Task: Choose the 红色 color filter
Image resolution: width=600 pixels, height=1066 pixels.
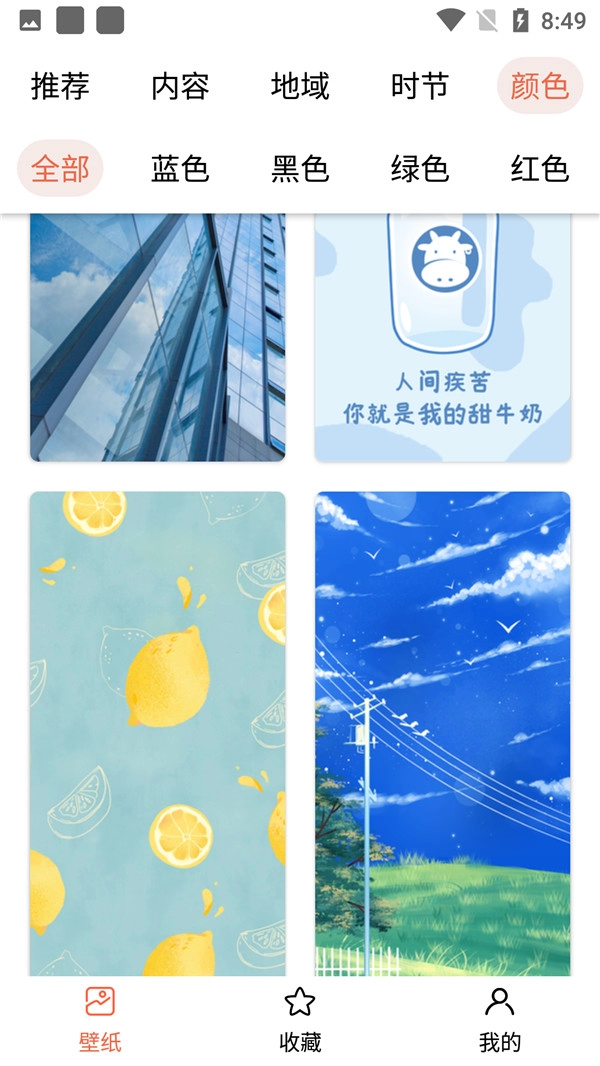Action: [540, 168]
